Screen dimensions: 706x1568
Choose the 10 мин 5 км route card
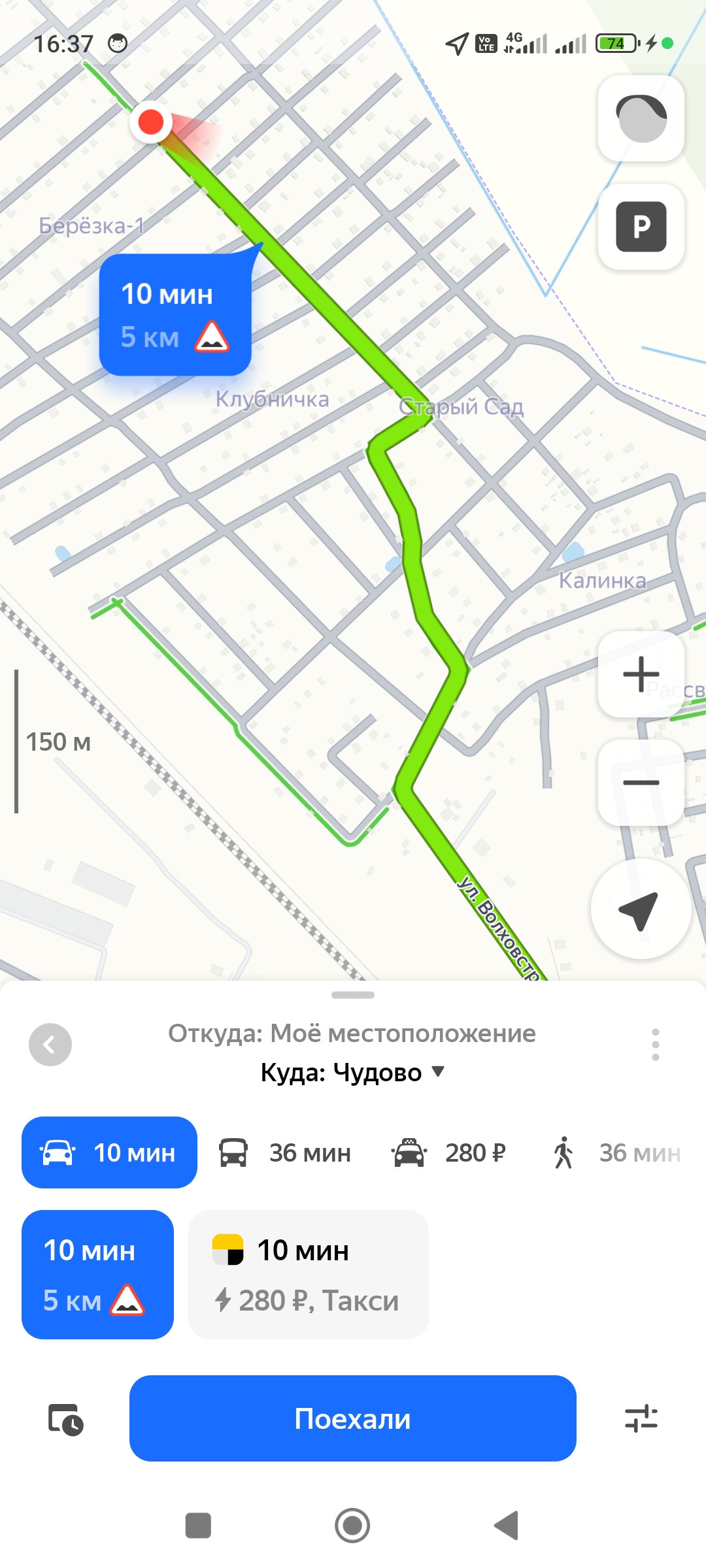pos(97,1275)
